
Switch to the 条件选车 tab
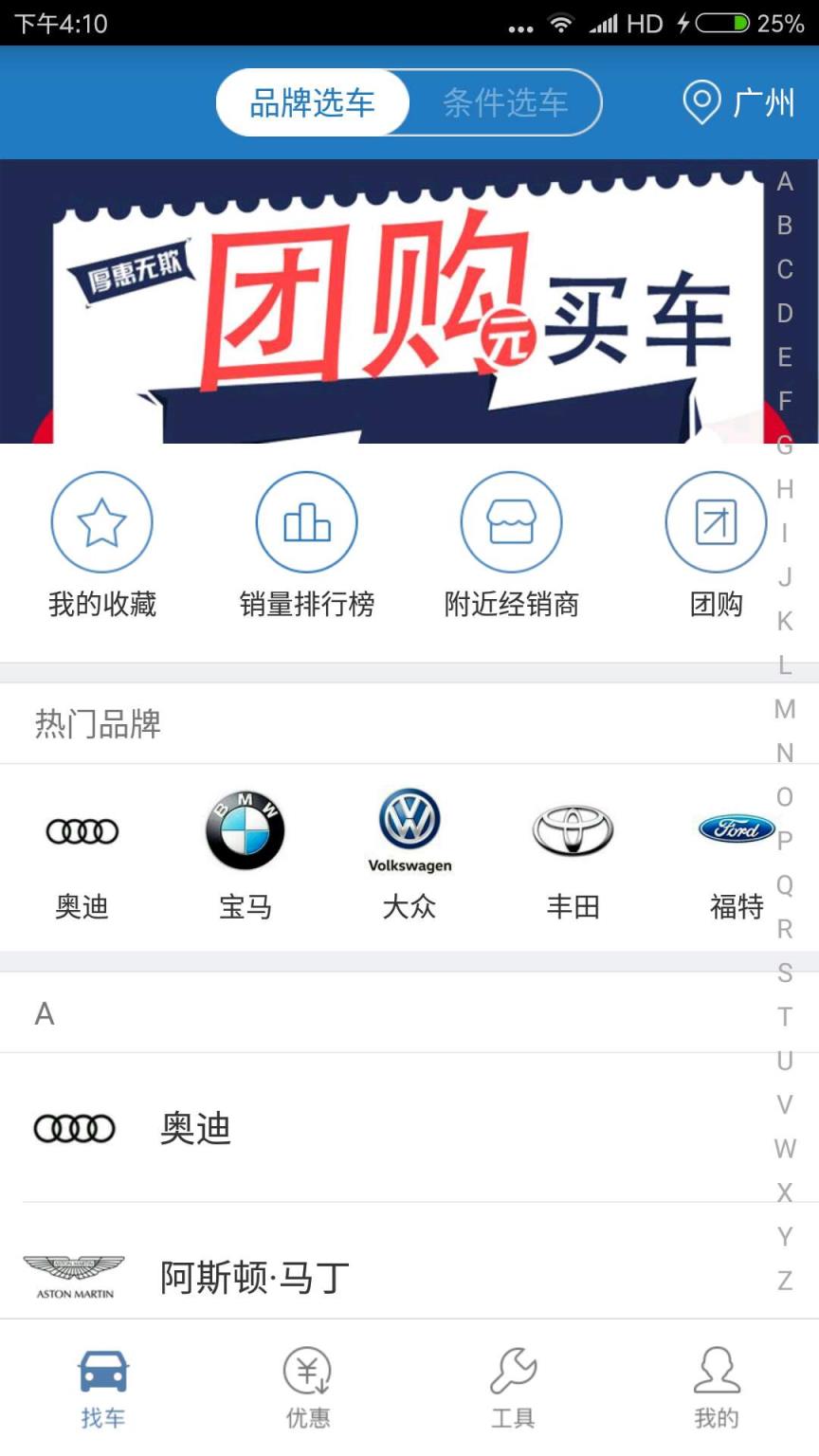click(x=503, y=102)
